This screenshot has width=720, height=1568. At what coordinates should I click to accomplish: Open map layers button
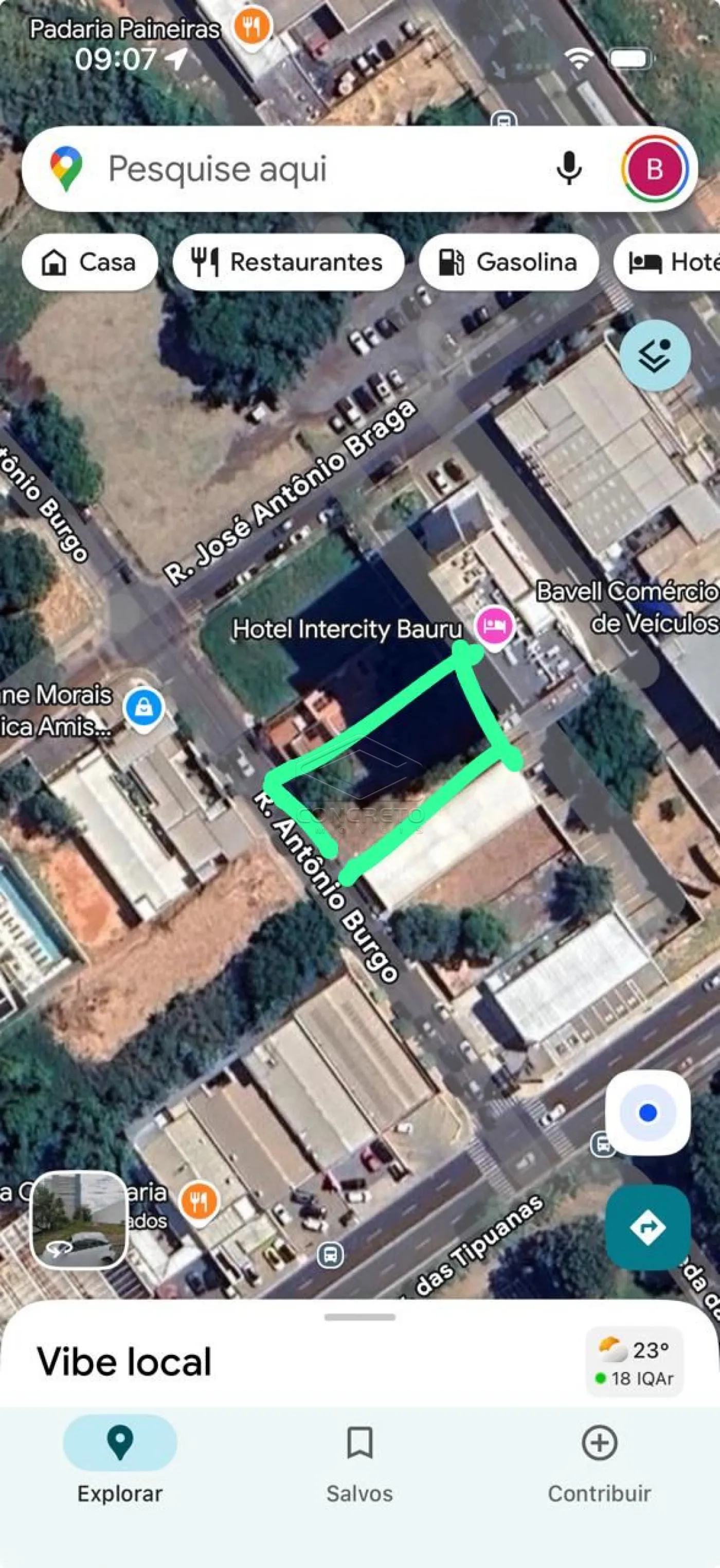click(x=655, y=355)
